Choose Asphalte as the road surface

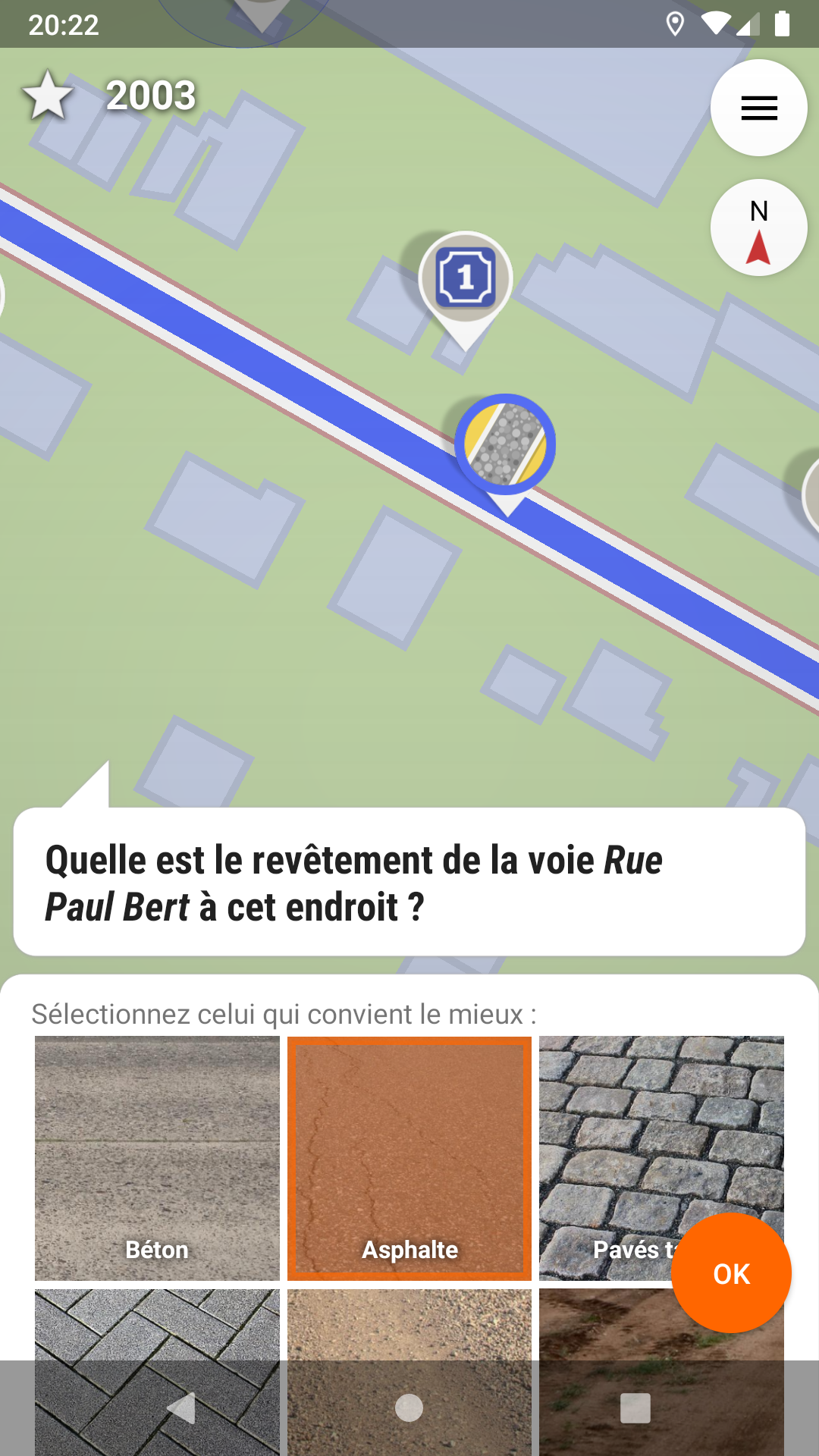409,1157
